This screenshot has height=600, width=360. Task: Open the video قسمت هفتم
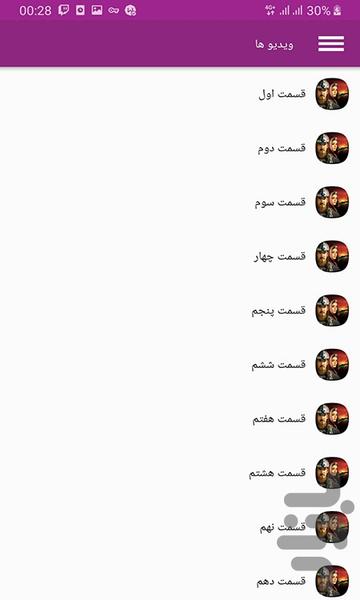[x=180, y=419]
